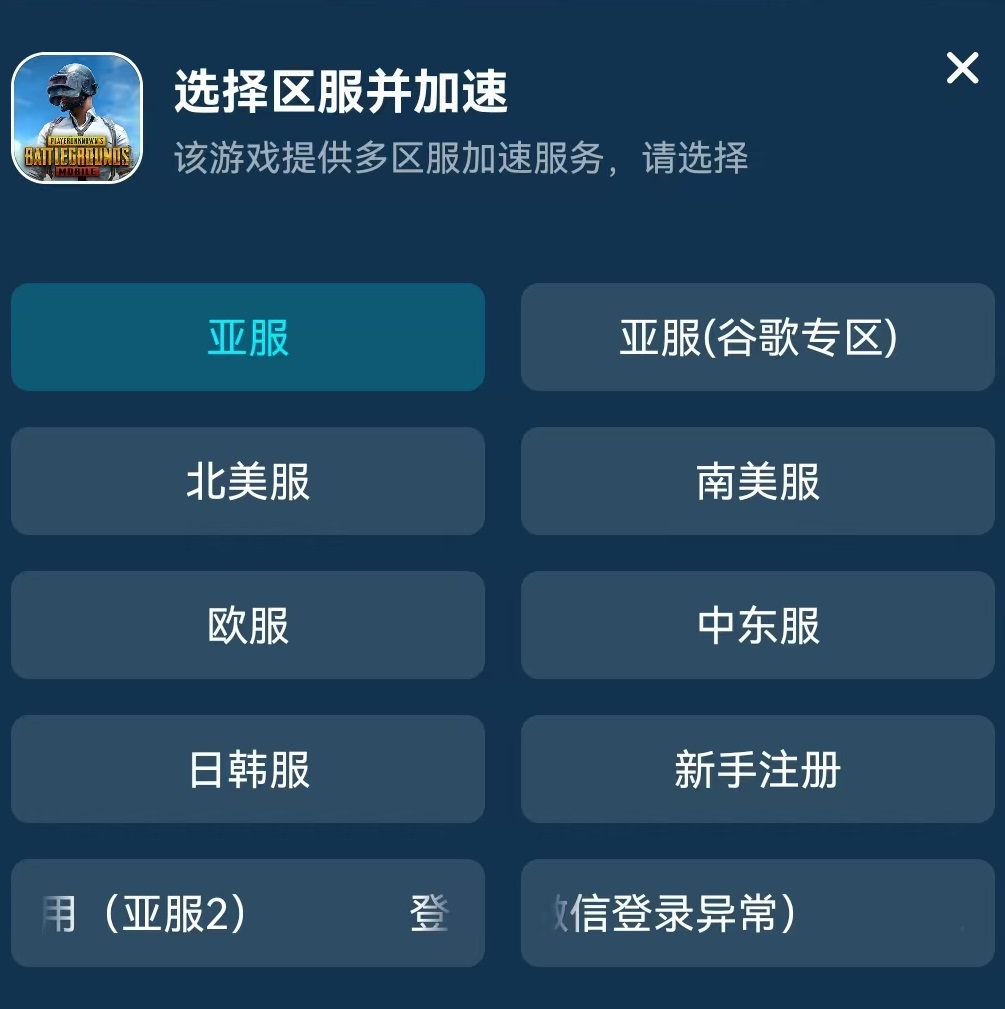The image size is (1005, 1009).
Task: Select the 日韩服 server
Action: (x=248, y=769)
